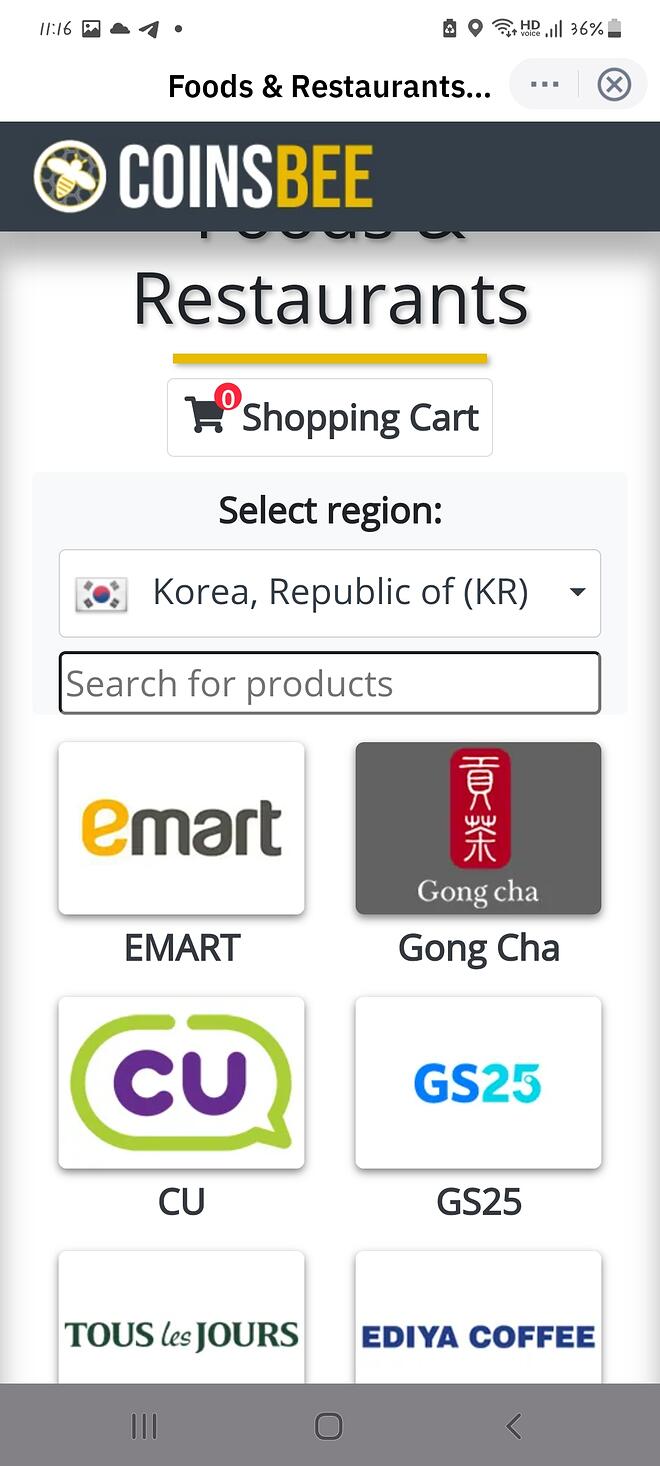Screen dimensions: 660x1466
Task: Open the Tous les Jours card
Action: point(181,1318)
